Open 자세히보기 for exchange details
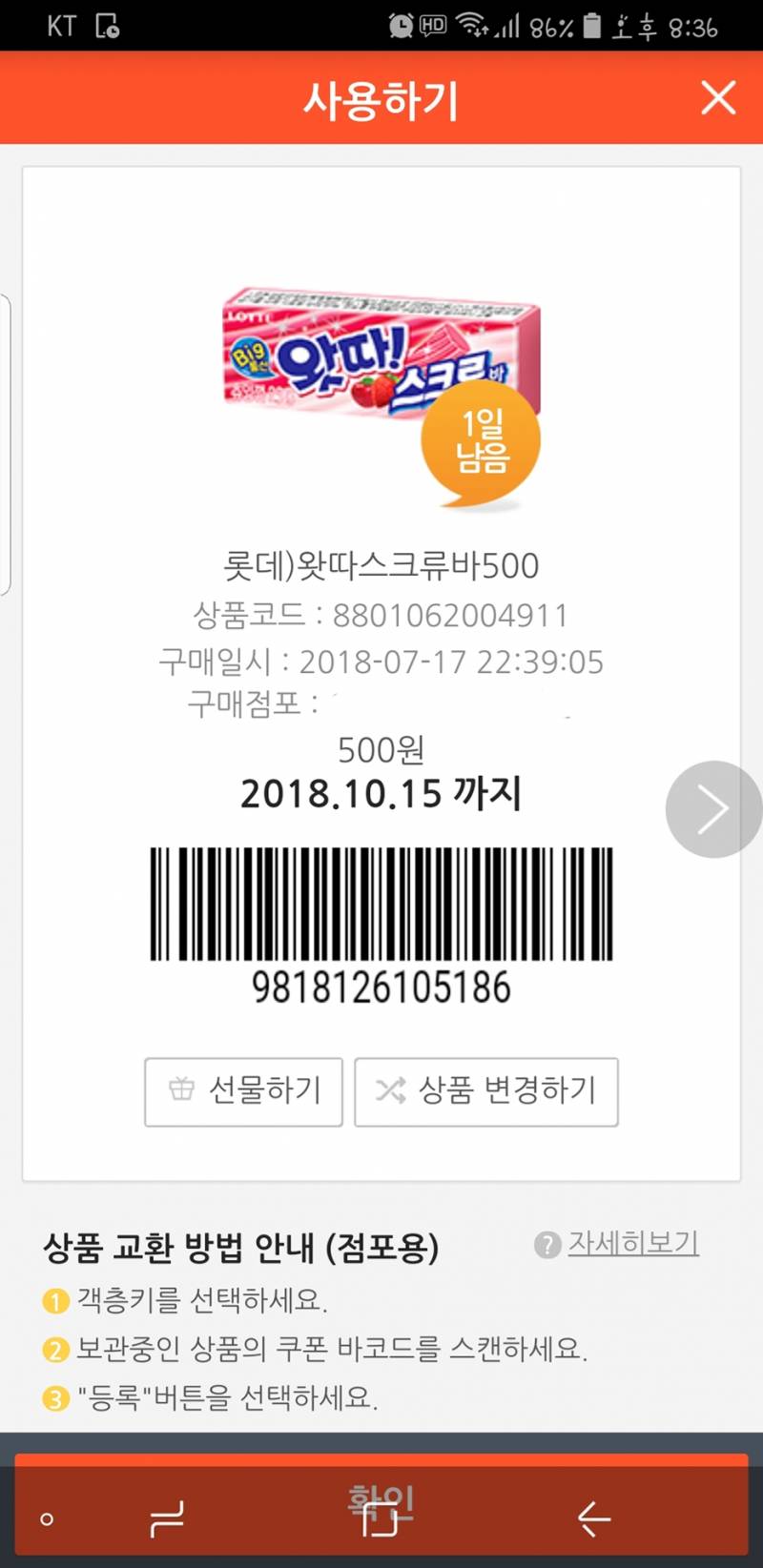763x1568 pixels. click(632, 1242)
